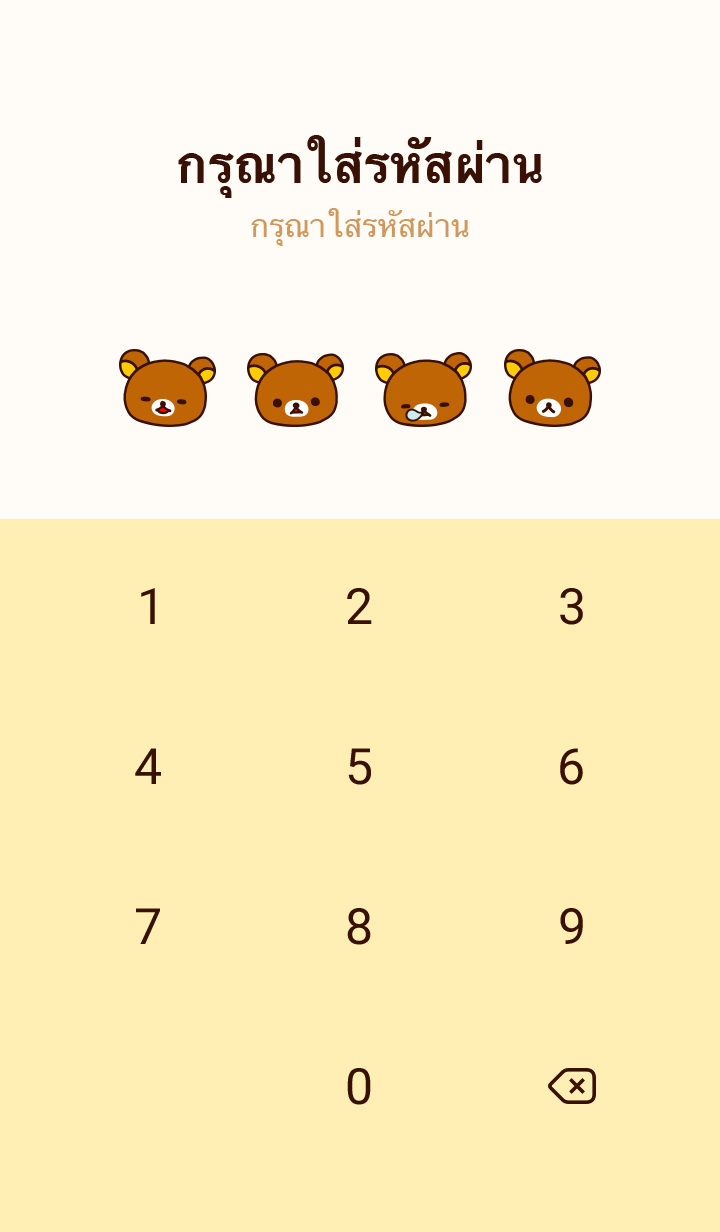Tap the 7 key

coord(148,927)
